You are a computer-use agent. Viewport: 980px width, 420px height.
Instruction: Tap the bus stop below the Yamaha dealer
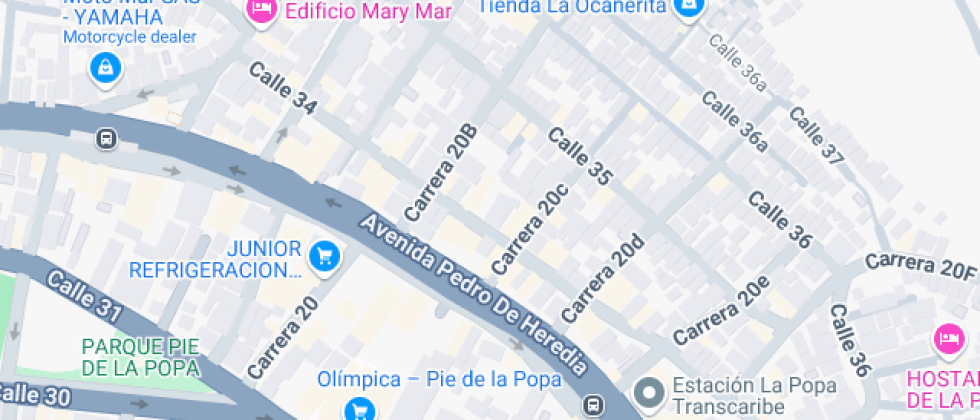click(x=105, y=138)
